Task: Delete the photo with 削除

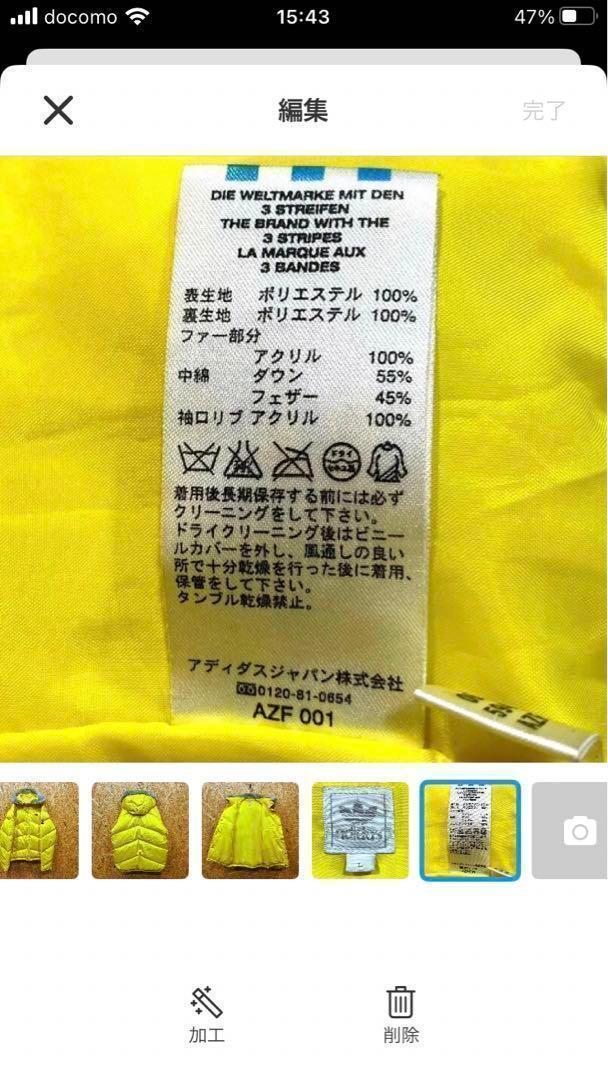Action: (401, 1015)
